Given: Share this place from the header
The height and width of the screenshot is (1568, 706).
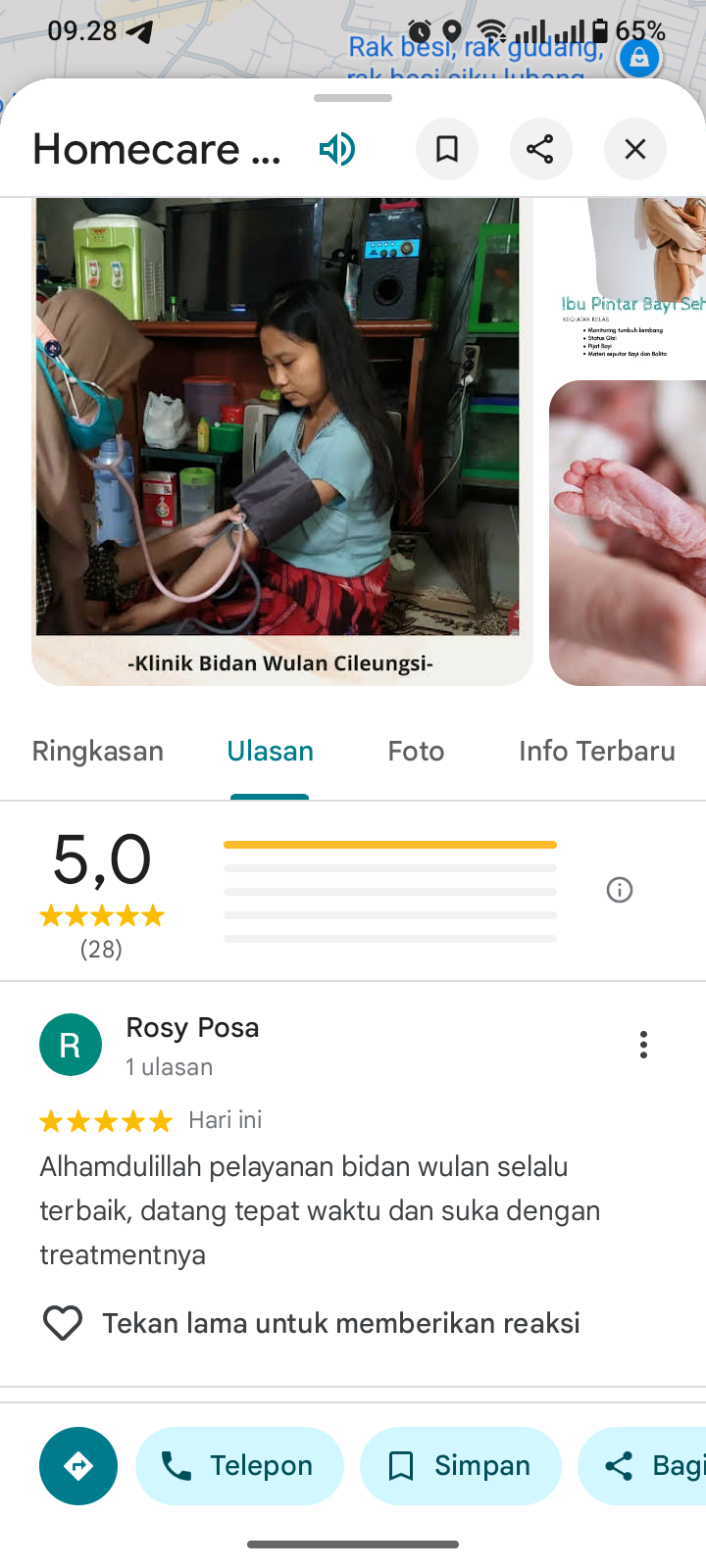Looking at the screenshot, I should 540,149.
